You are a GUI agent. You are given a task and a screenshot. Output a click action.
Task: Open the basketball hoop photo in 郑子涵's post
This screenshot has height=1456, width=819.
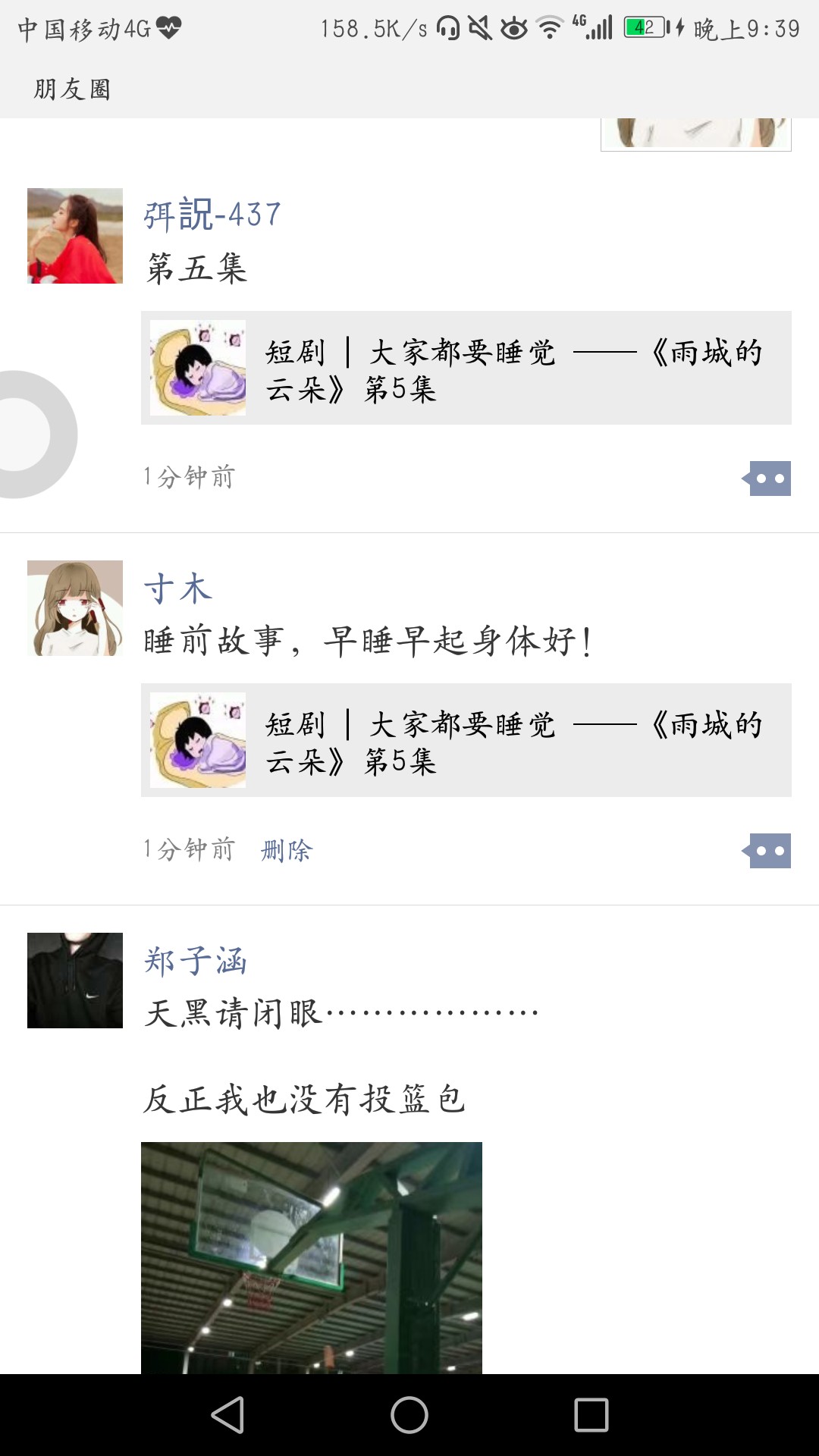(311, 1257)
